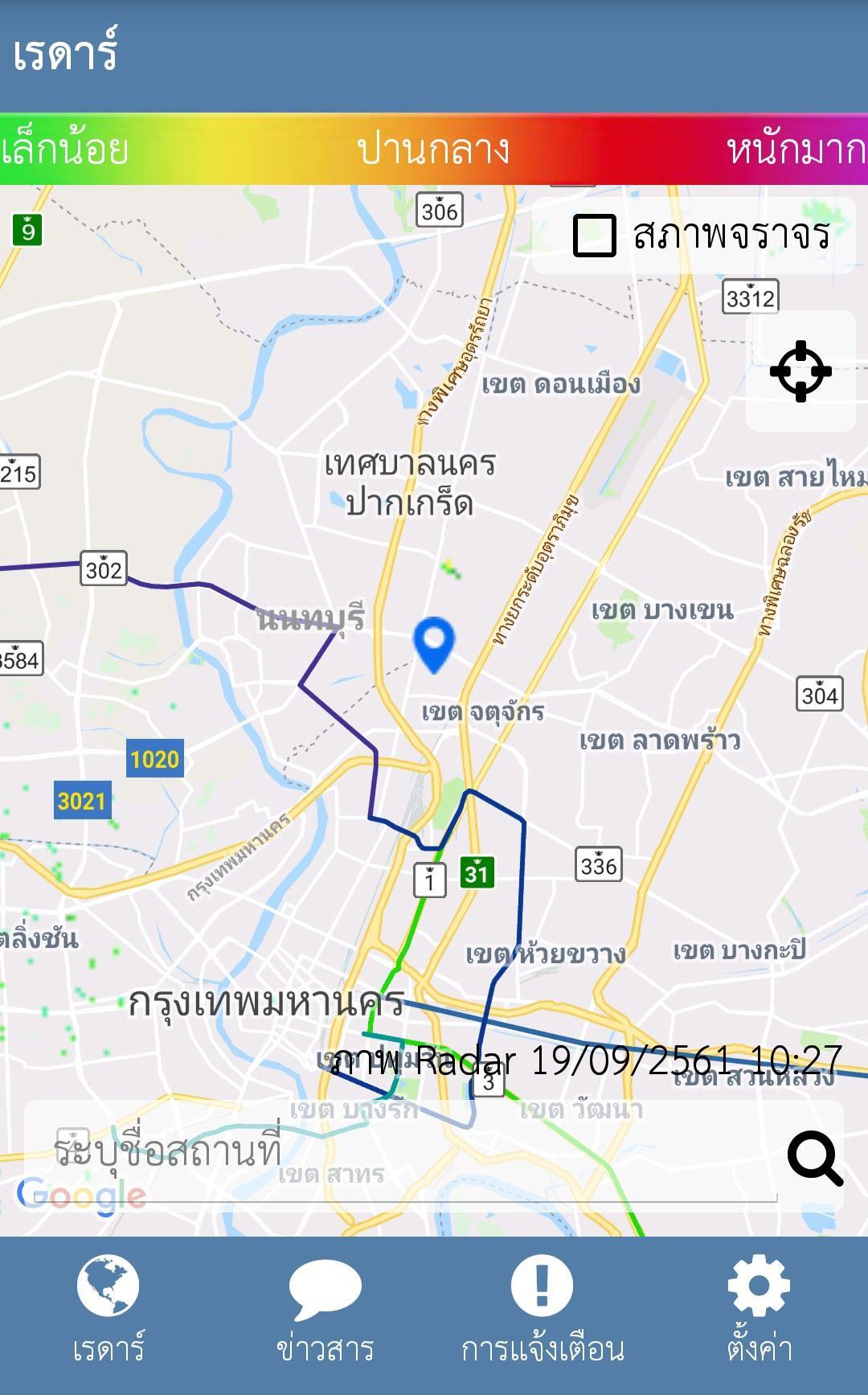This screenshot has width=868, height=1395.
Task: Enable the สภาพจราจร traffic checkbox
Action: coord(595,235)
